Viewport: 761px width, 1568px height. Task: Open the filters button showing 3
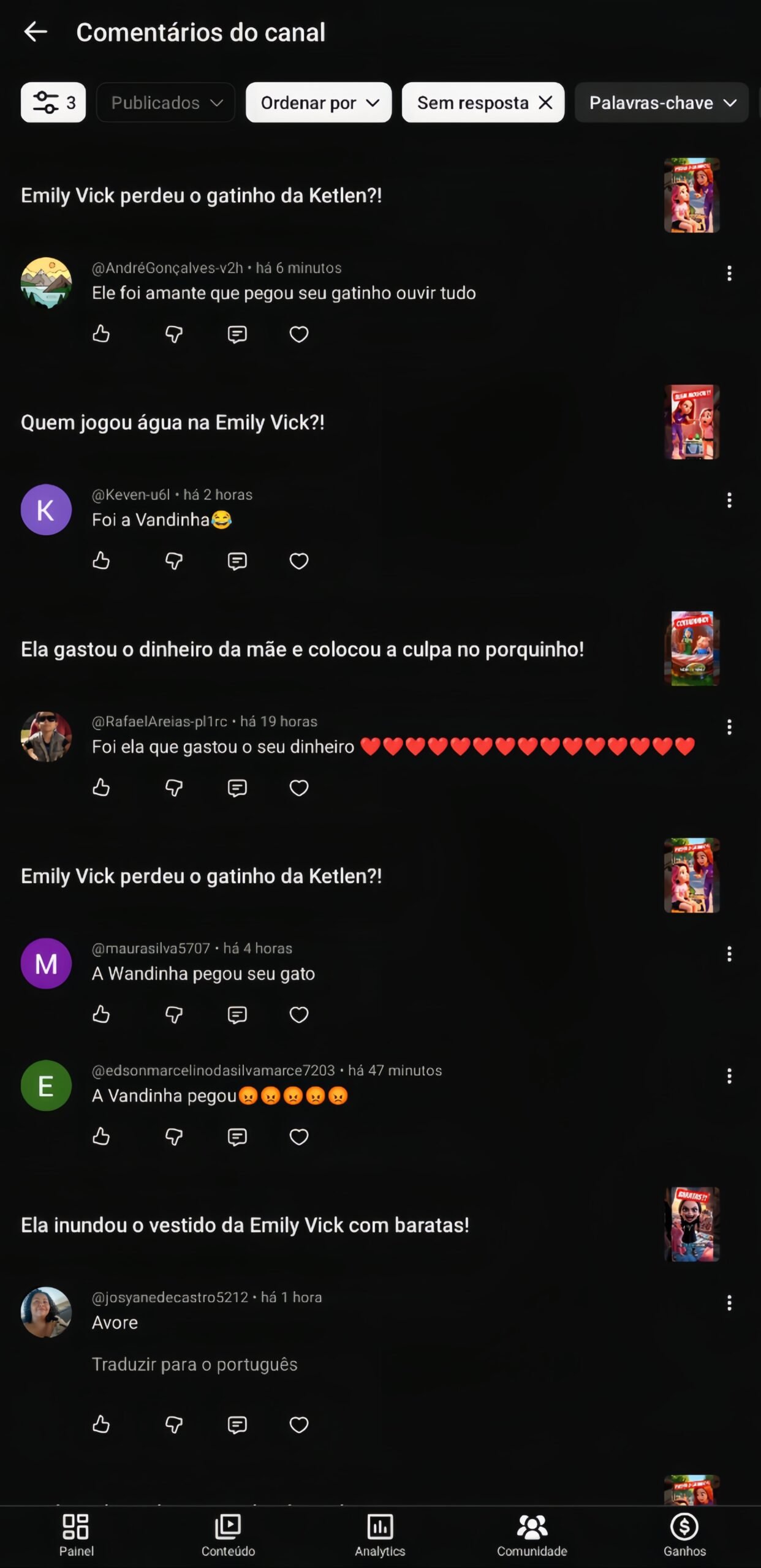tap(53, 102)
